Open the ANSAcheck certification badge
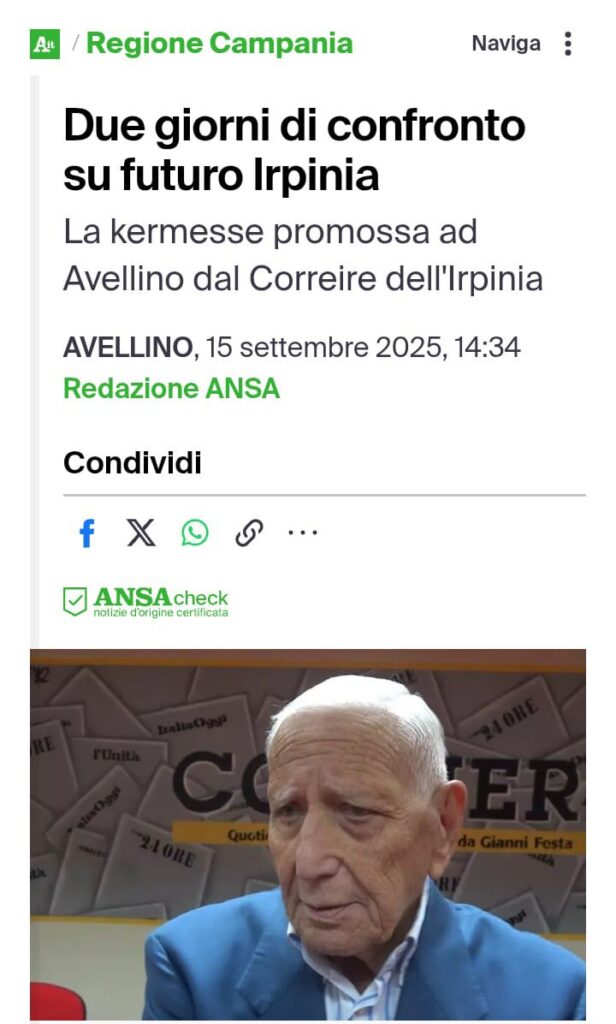The image size is (616, 1024). 146,601
